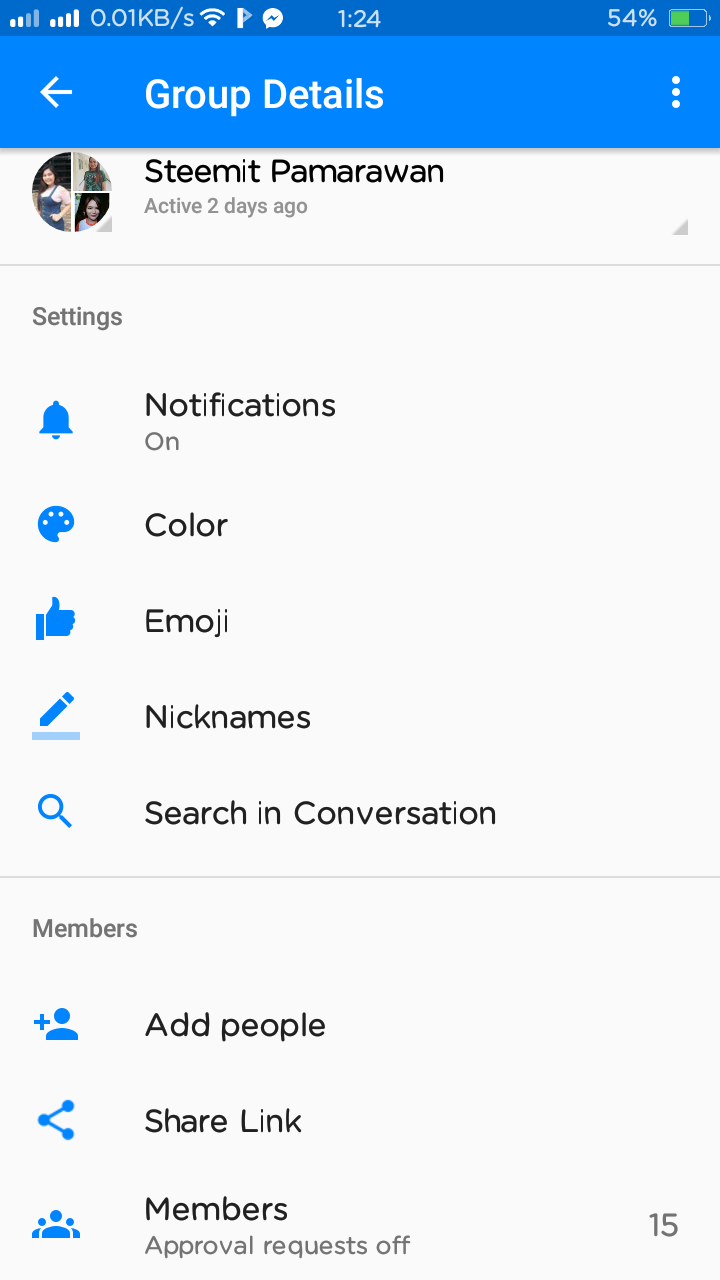Choose a new chat Emoji
Viewport: 720px width, 1280px height.
[x=187, y=621]
